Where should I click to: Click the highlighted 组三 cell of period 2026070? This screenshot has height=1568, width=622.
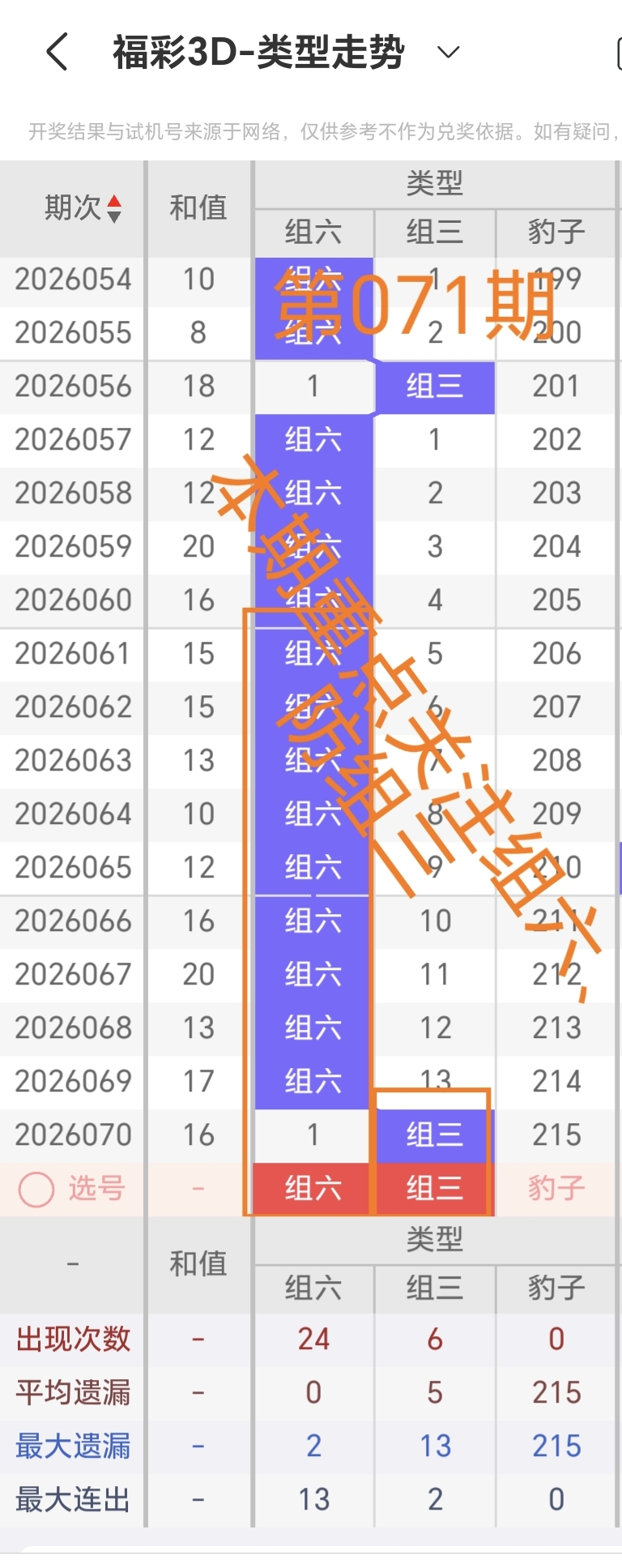pyautogui.click(x=434, y=1134)
